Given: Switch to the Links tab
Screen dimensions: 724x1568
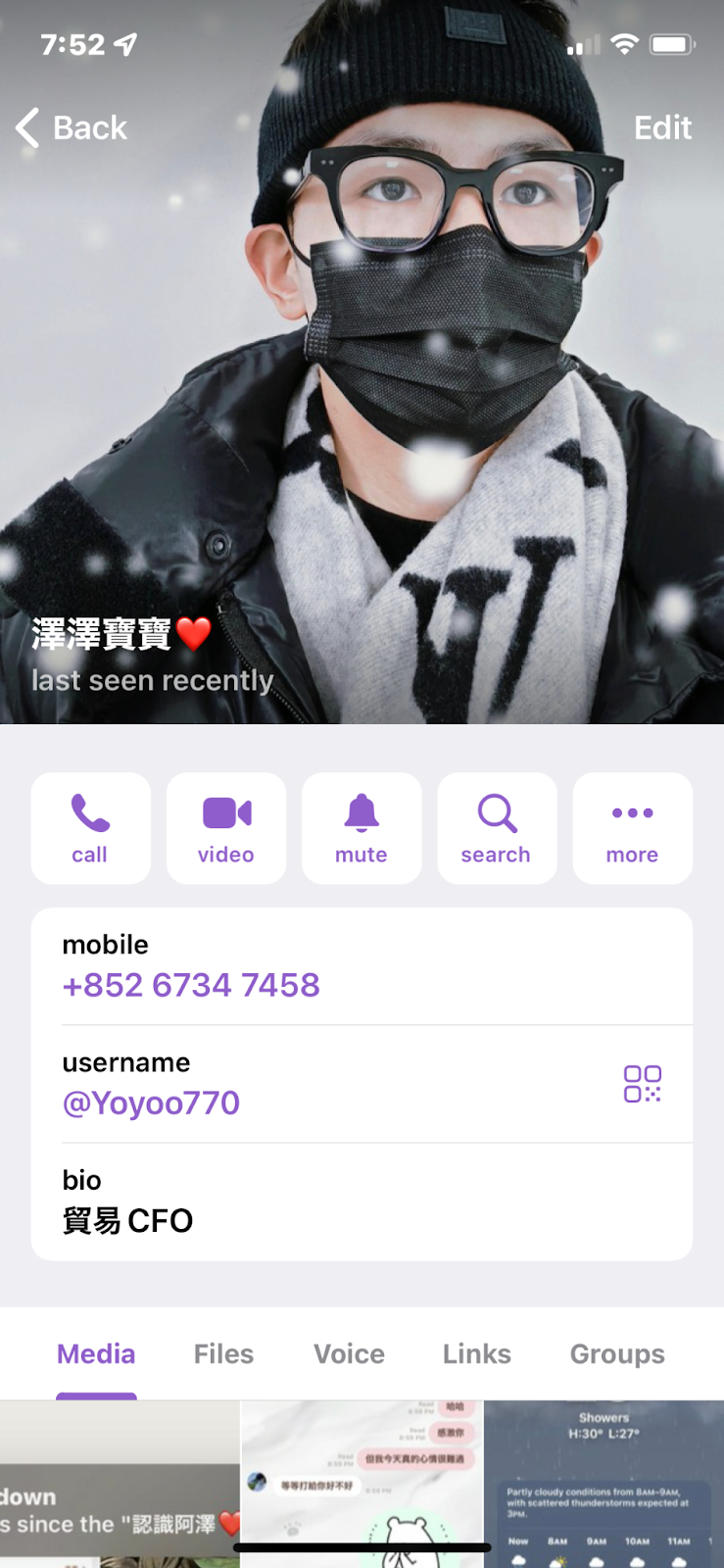Looking at the screenshot, I should pyautogui.click(x=476, y=1353).
